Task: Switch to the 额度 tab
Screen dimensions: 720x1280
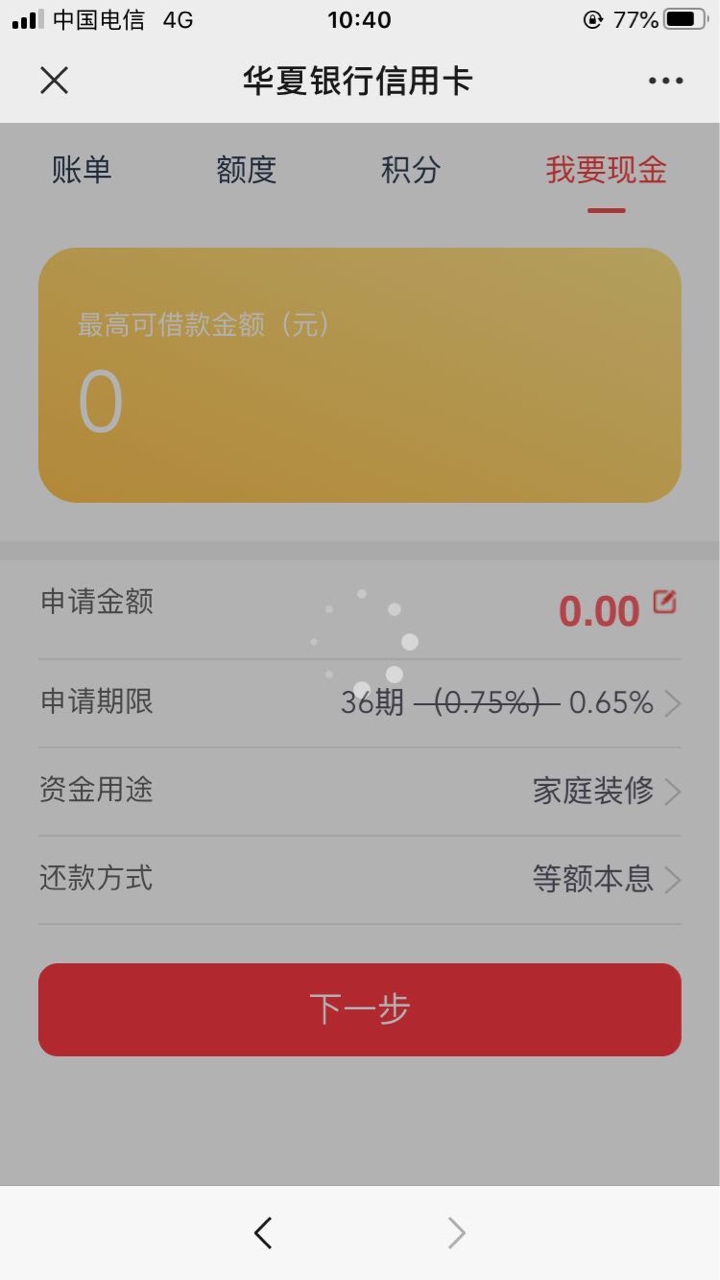Action: 246,170
